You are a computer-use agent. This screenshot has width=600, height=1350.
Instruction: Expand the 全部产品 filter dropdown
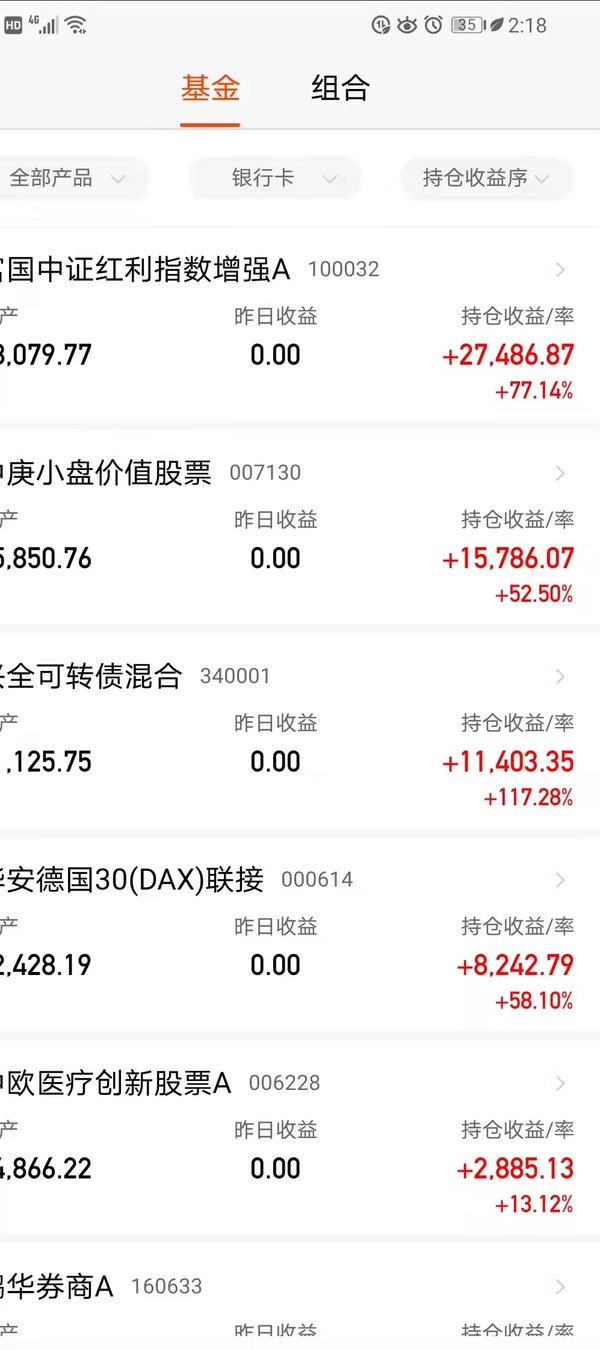72,179
